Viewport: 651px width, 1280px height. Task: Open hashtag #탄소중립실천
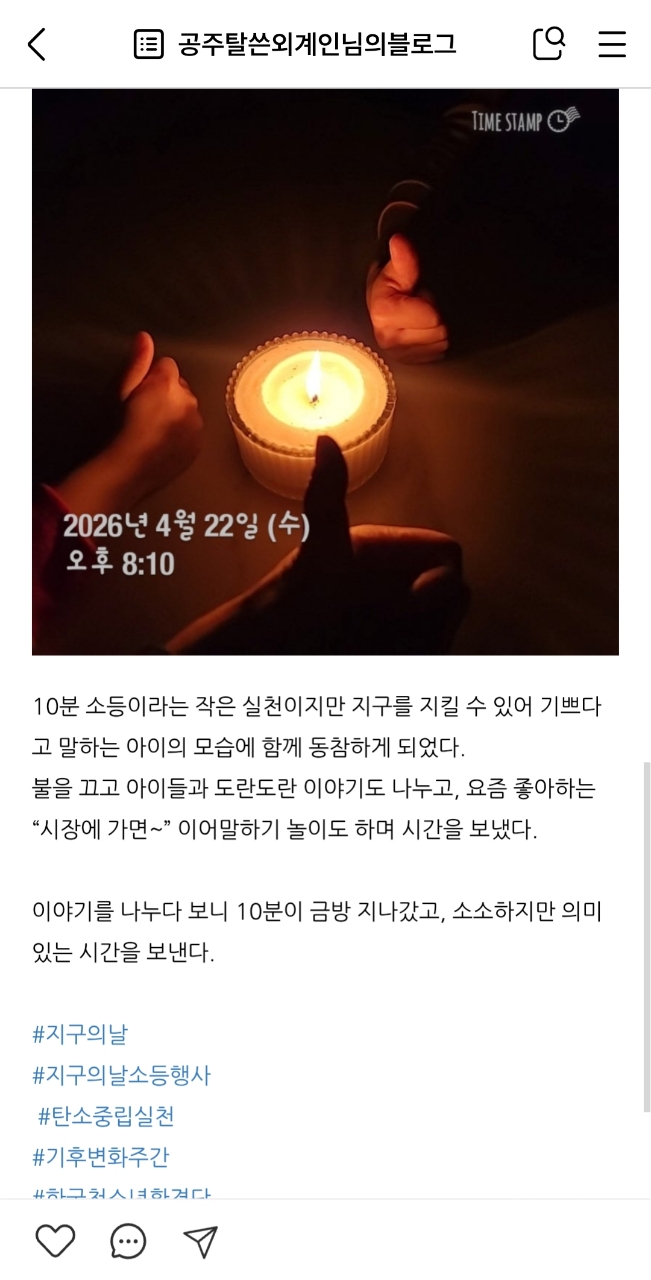[106, 1116]
